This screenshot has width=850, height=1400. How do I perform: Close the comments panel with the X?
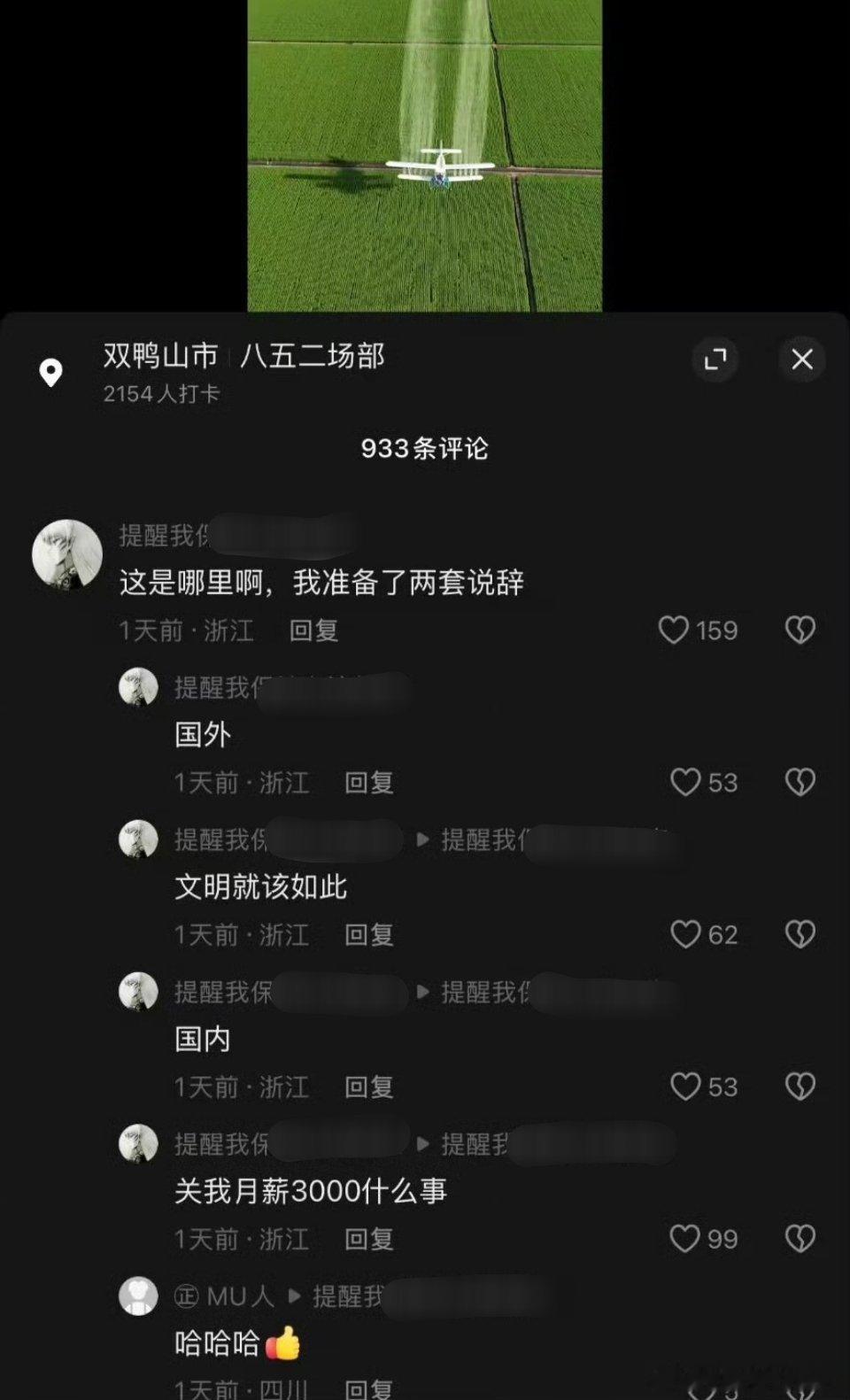click(802, 360)
